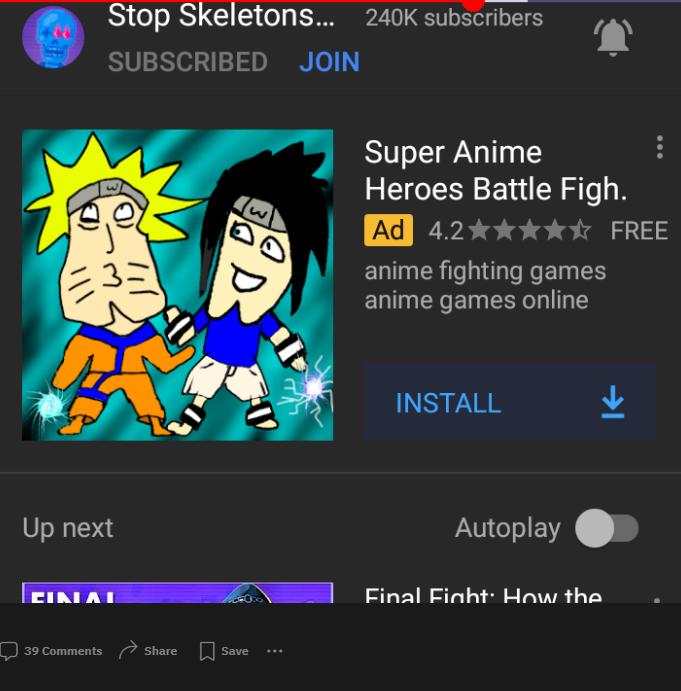Open the ad's overflow menu
This screenshot has width=681, height=691.
coord(659,148)
